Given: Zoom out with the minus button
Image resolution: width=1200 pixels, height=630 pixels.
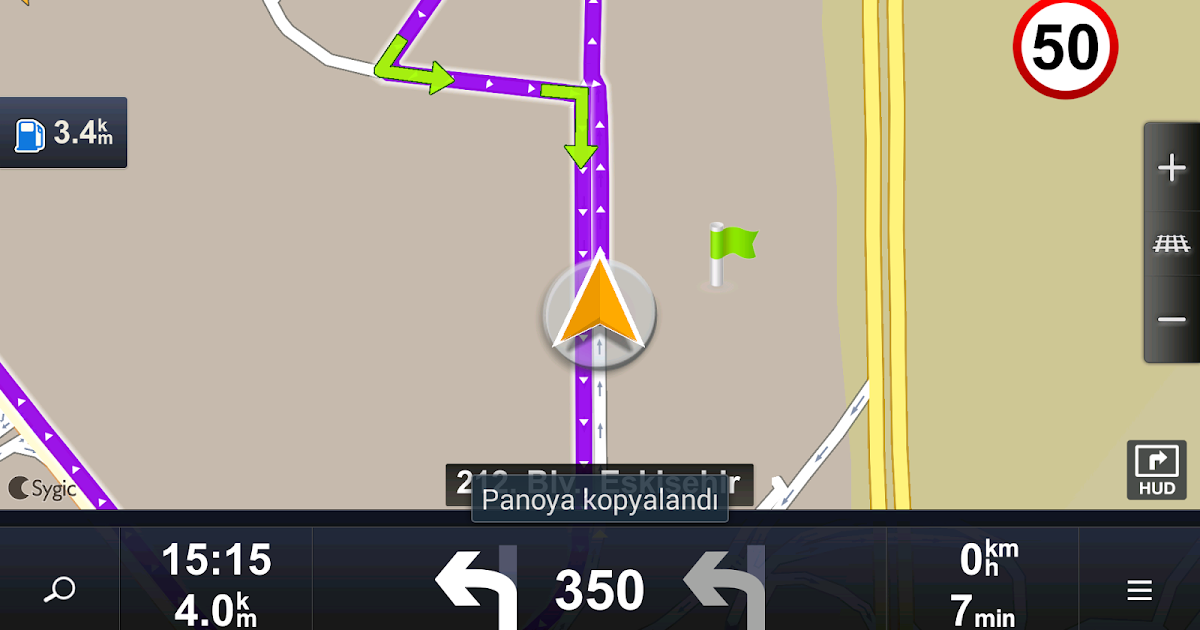Looking at the screenshot, I should click(x=1171, y=320).
